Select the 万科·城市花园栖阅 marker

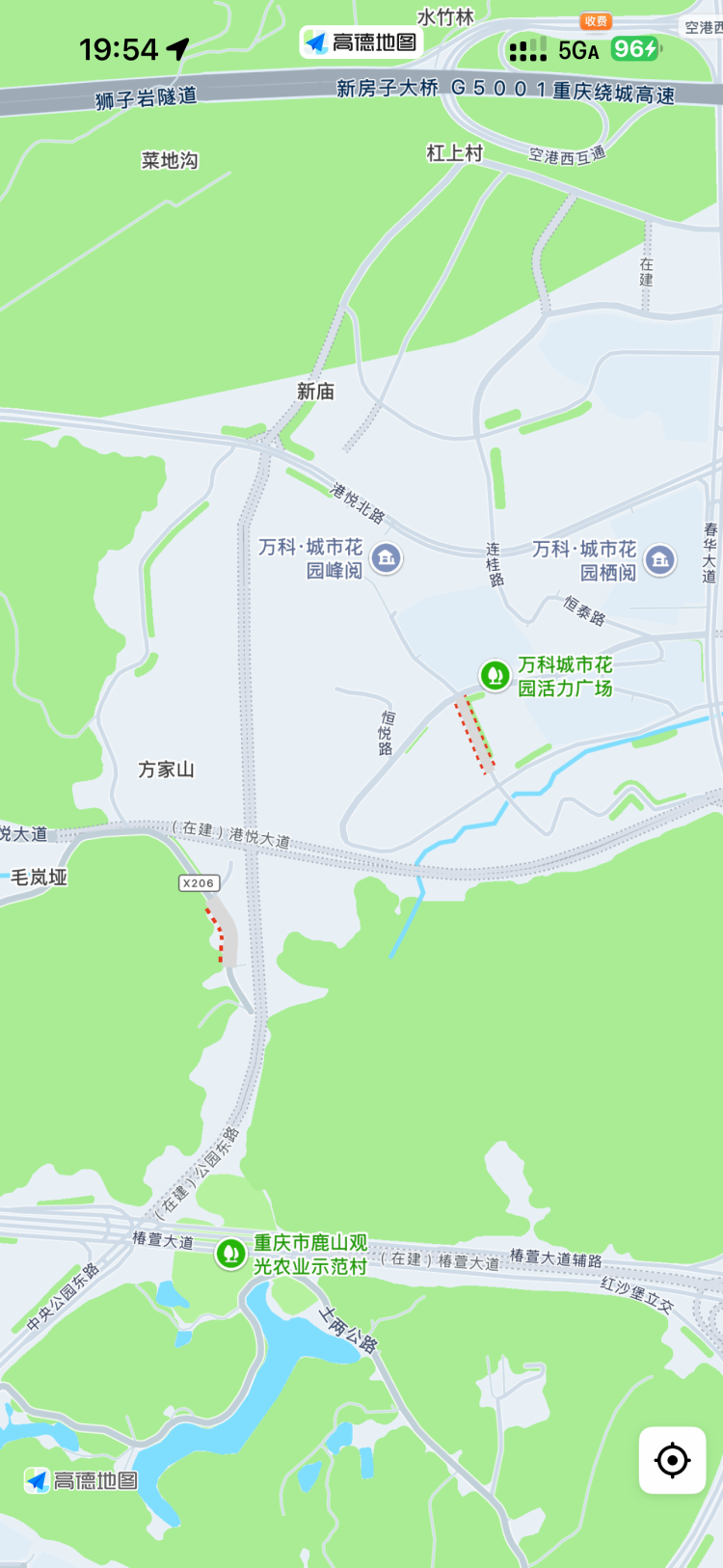(x=659, y=559)
